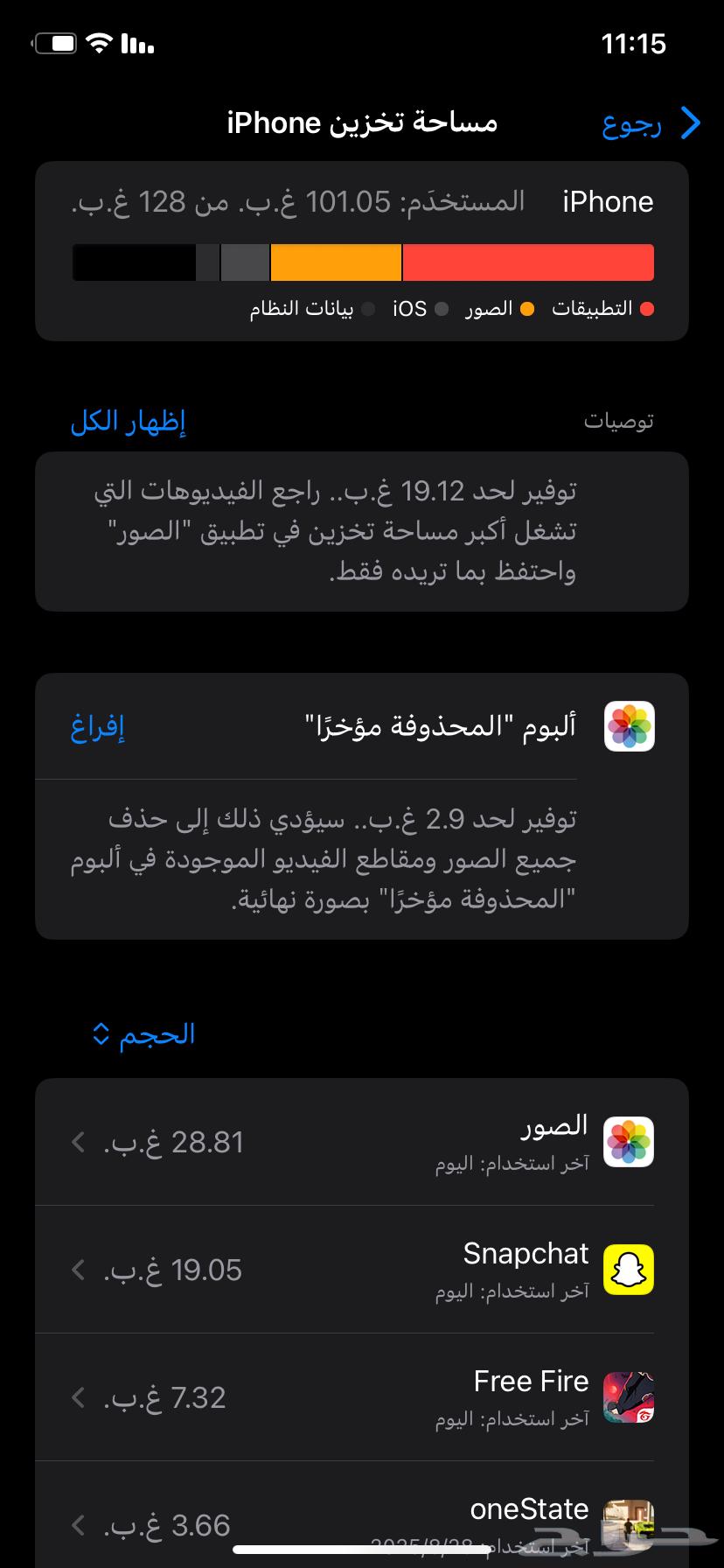
Task: Expand the Snapchat storage details chevron
Action: 75,1270
